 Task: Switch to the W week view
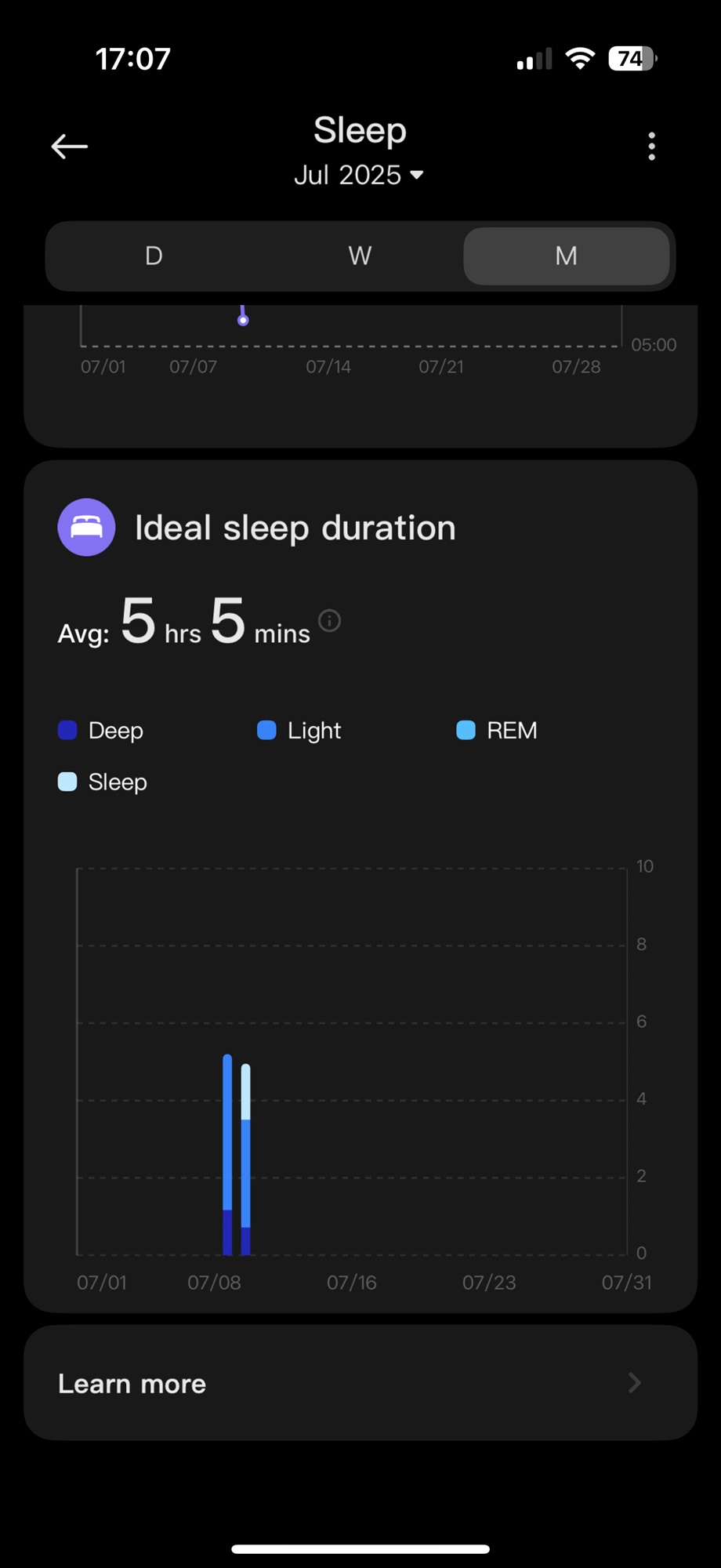360,256
